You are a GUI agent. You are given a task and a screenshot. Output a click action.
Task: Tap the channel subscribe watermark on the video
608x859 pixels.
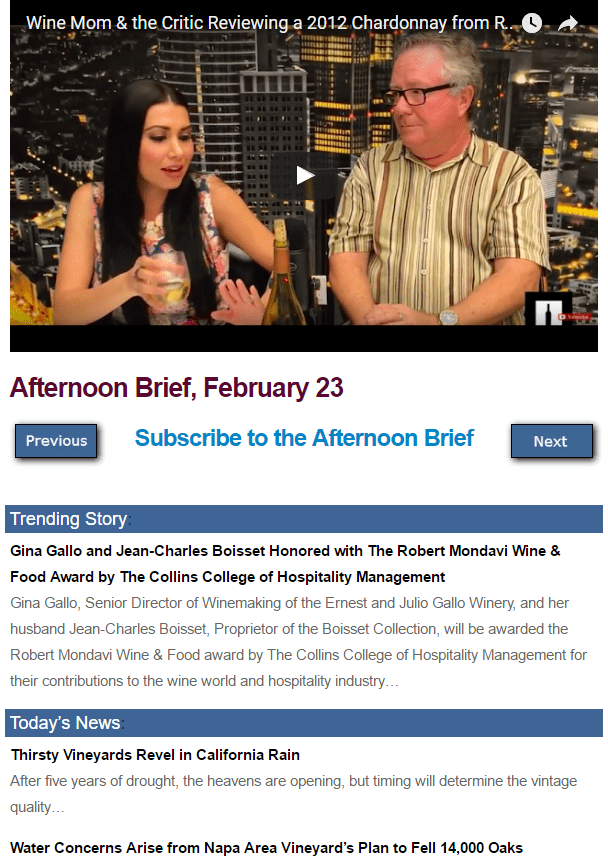point(550,308)
